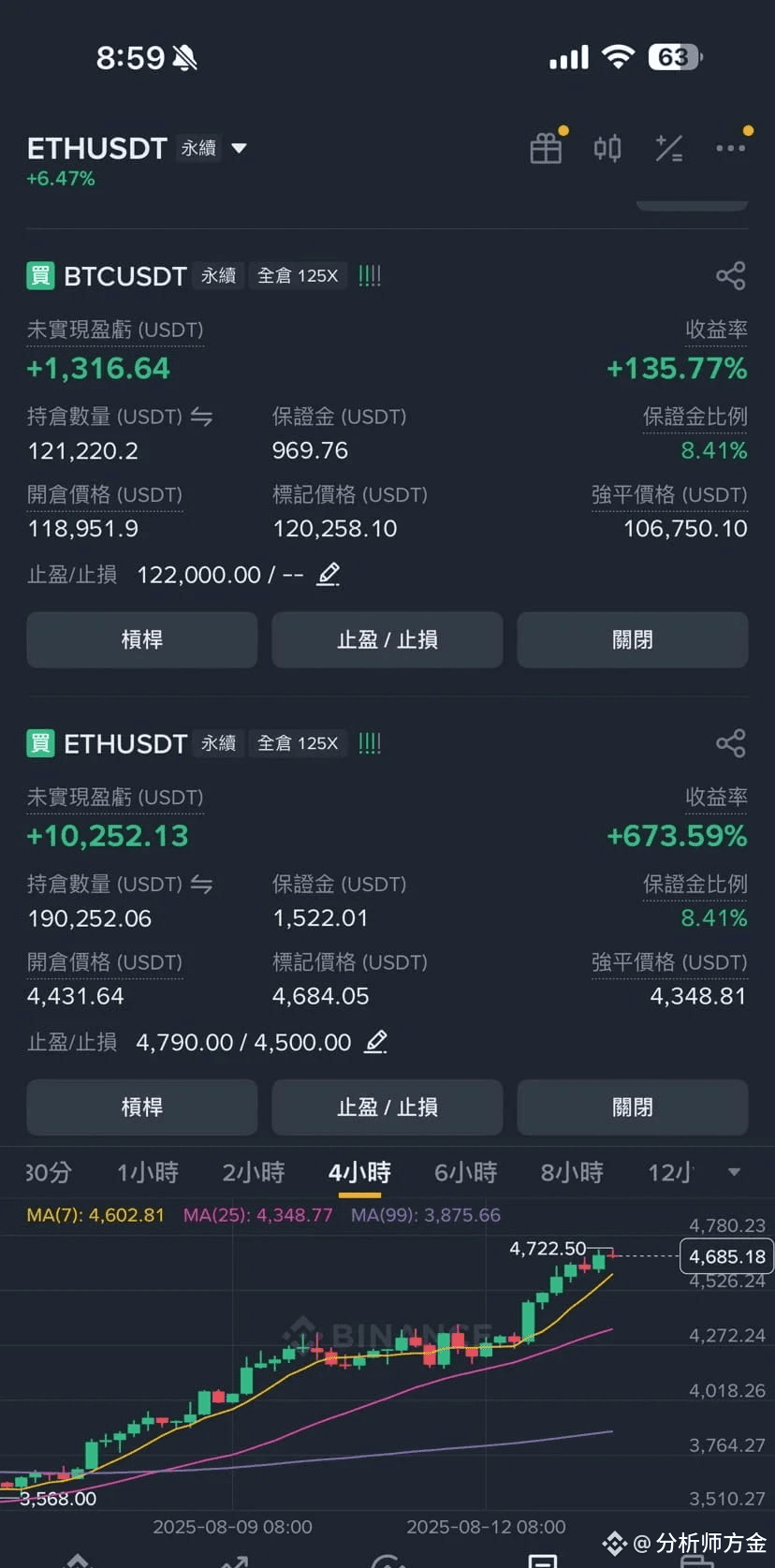Share the ETHUSDT position

tap(730, 743)
